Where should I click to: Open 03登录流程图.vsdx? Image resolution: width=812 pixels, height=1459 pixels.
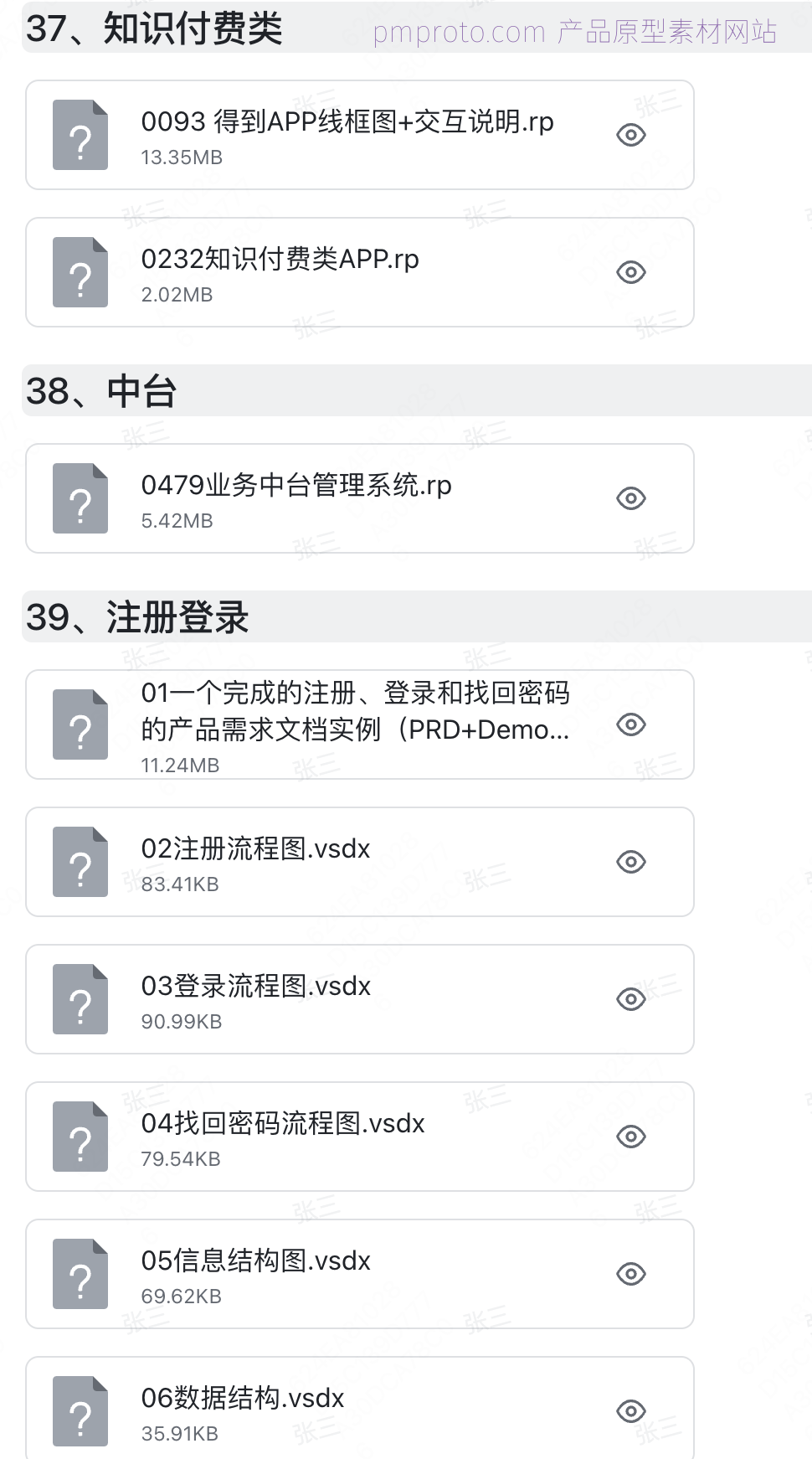pyautogui.click(x=360, y=999)
